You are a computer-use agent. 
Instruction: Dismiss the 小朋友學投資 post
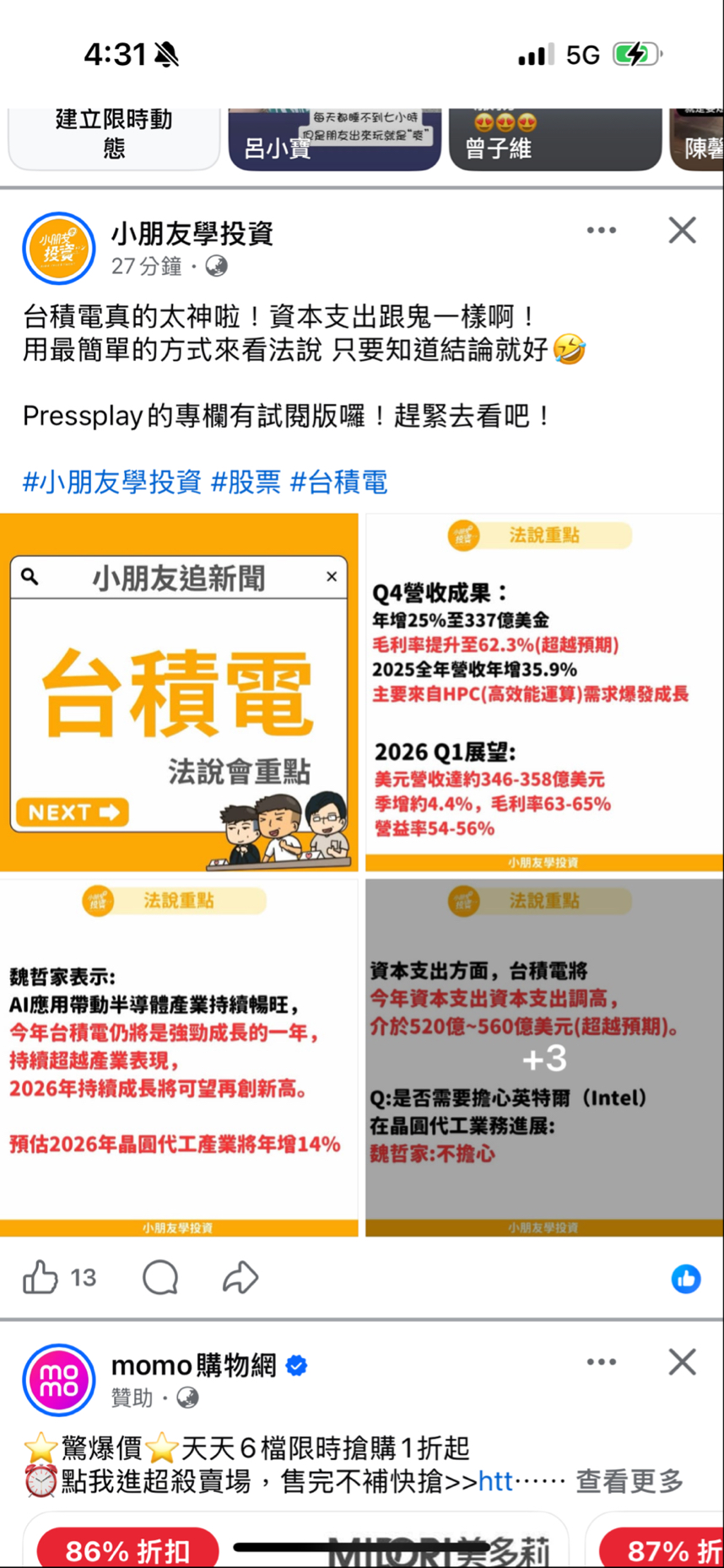click(x=682, y=230)
